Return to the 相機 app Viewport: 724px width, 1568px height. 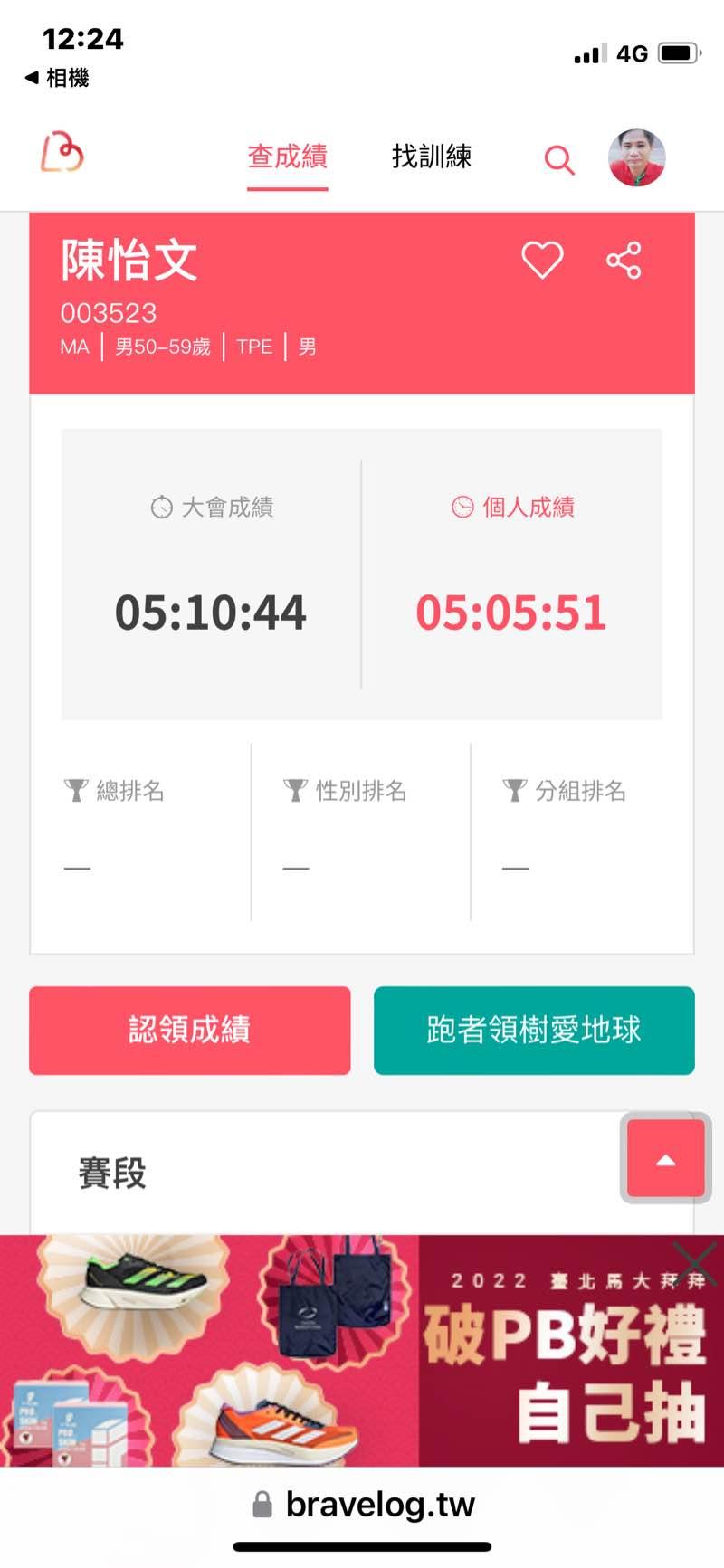click(57, 78)
